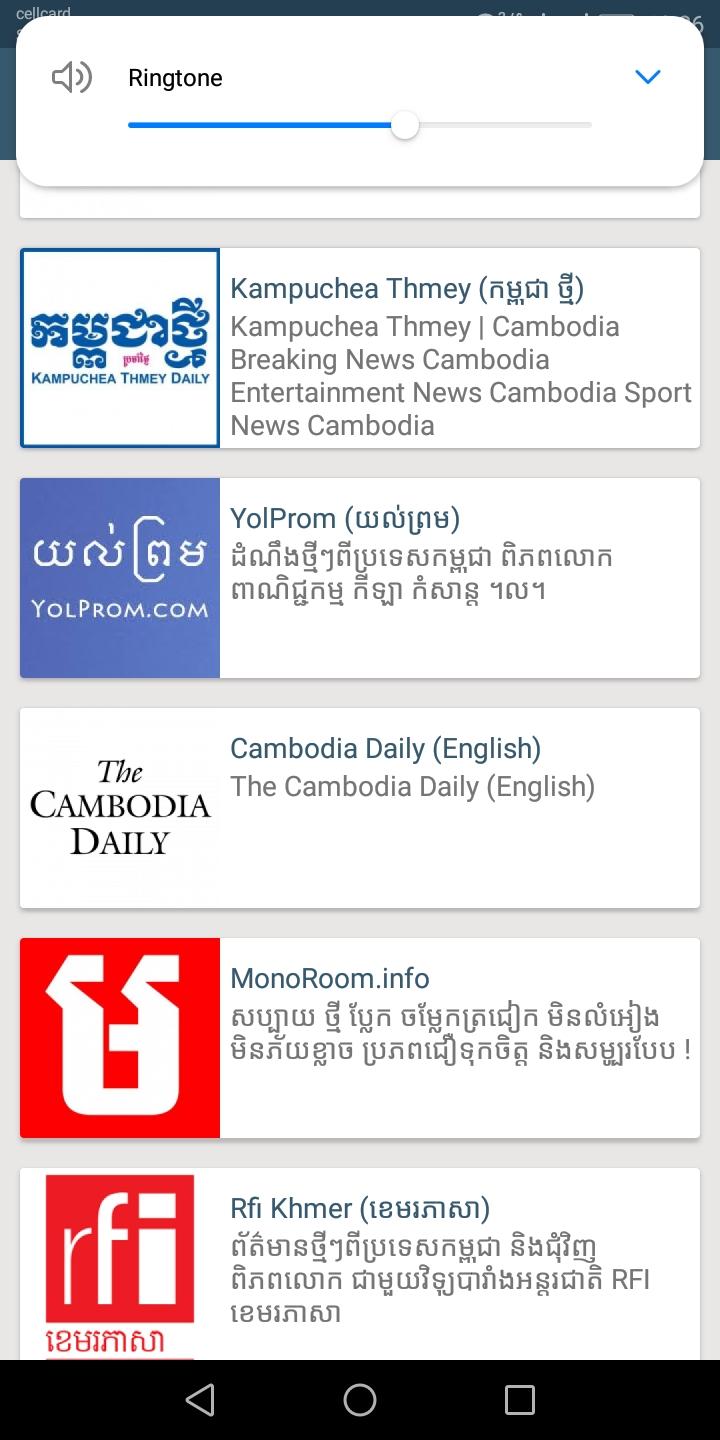Return to the home screen
The width and height of the screenshot is (720, 1440).
[x=360, y=1400]
